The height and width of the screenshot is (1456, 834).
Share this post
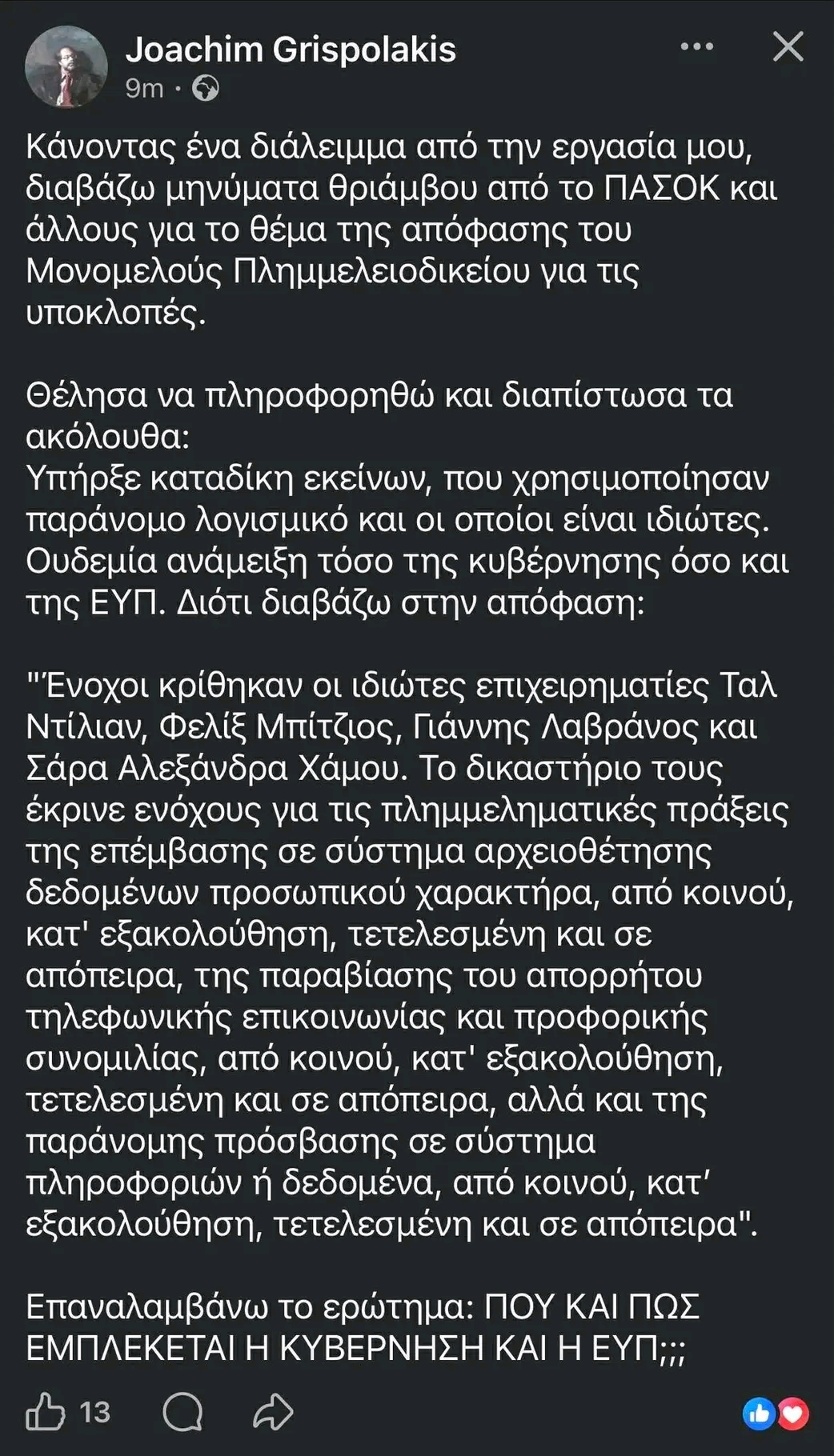point(273,1412)
